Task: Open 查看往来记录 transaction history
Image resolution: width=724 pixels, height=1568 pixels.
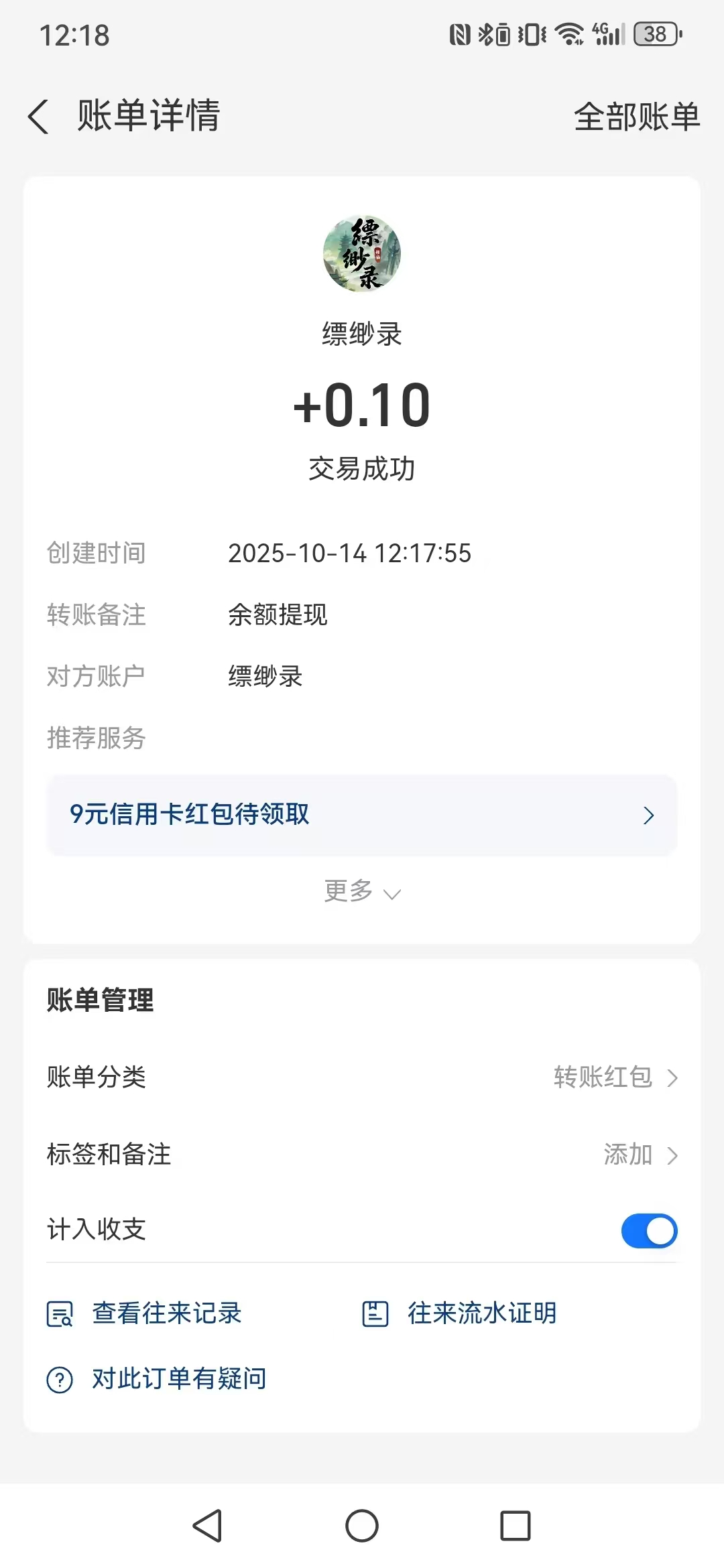Action: click(166, 1313)
